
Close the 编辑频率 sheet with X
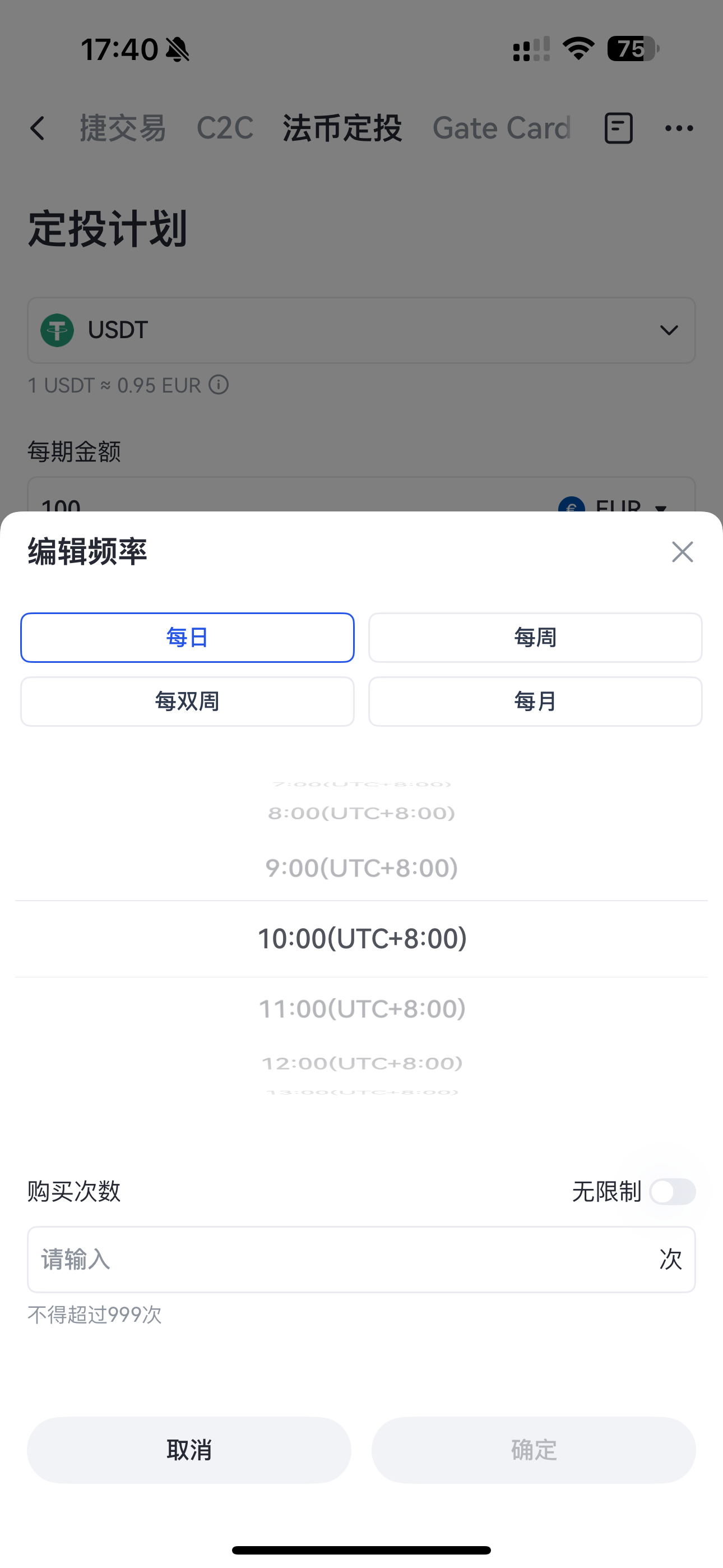[x=682, y=552]
